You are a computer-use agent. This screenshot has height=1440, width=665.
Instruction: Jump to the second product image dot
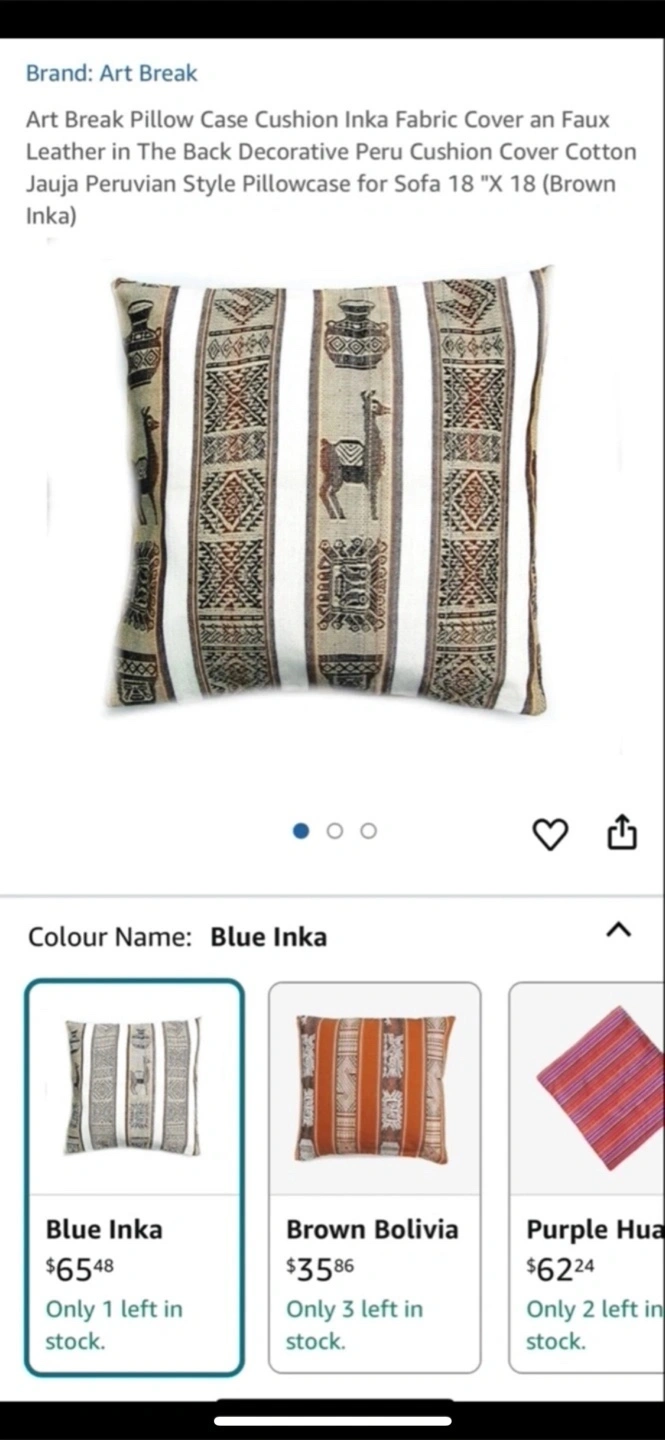tap(335, 831)
